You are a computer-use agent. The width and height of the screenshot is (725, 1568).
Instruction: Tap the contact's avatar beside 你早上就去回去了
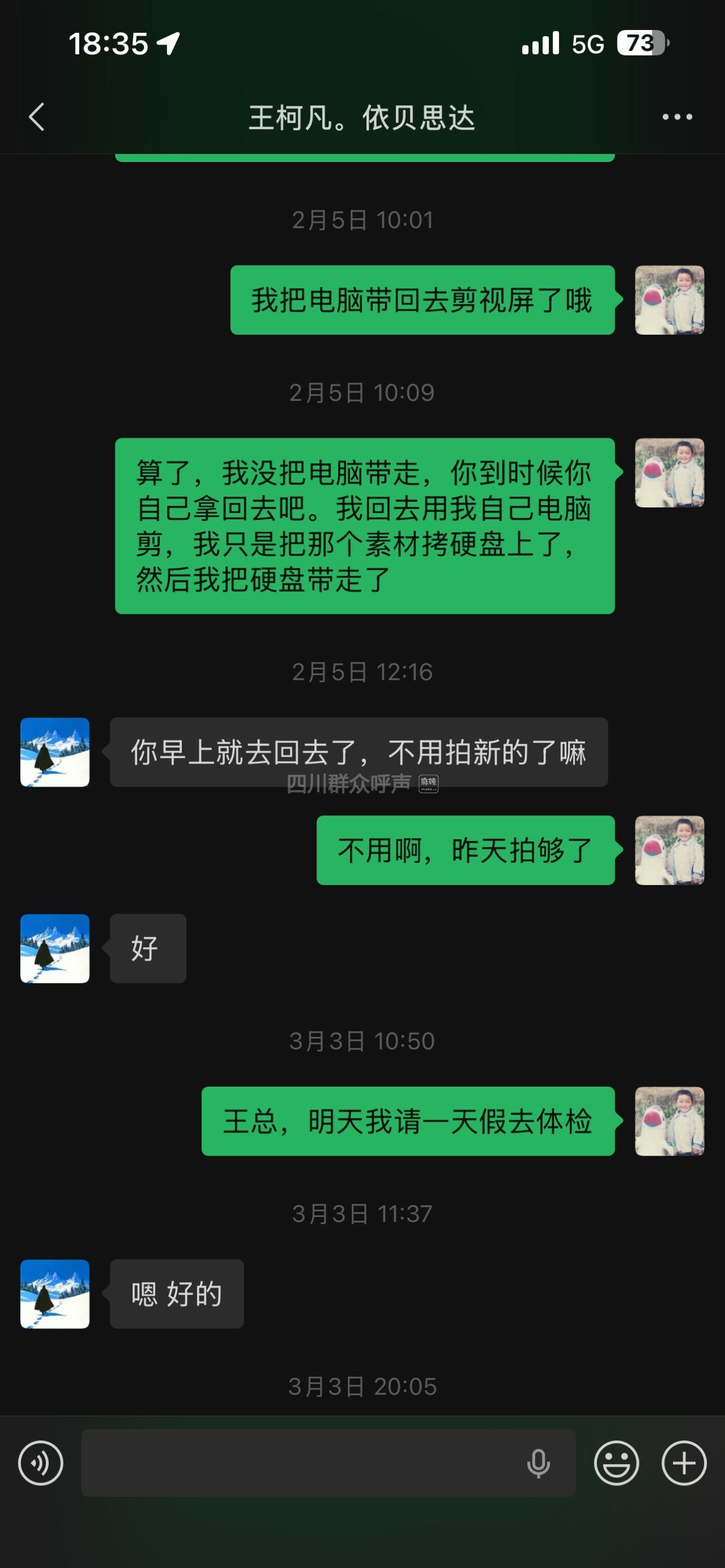point(55,752)
